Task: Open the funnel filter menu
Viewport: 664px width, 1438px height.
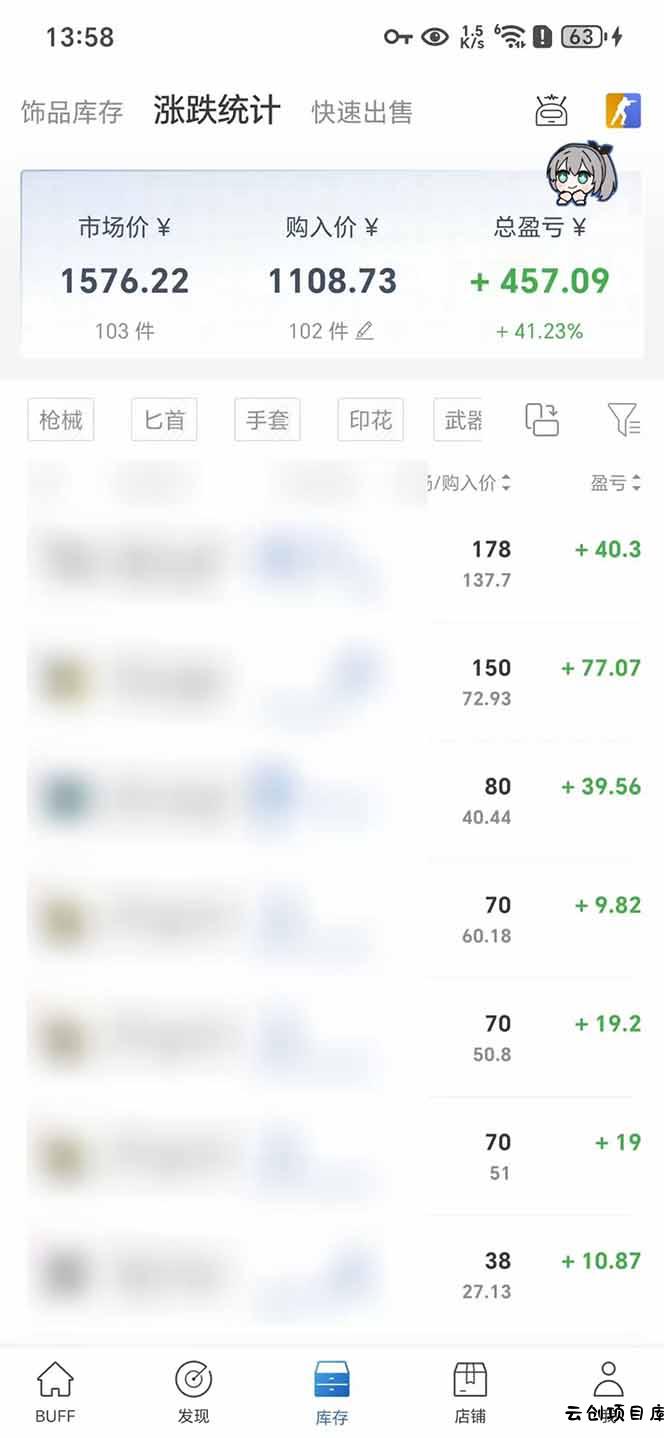Action: 623,420
